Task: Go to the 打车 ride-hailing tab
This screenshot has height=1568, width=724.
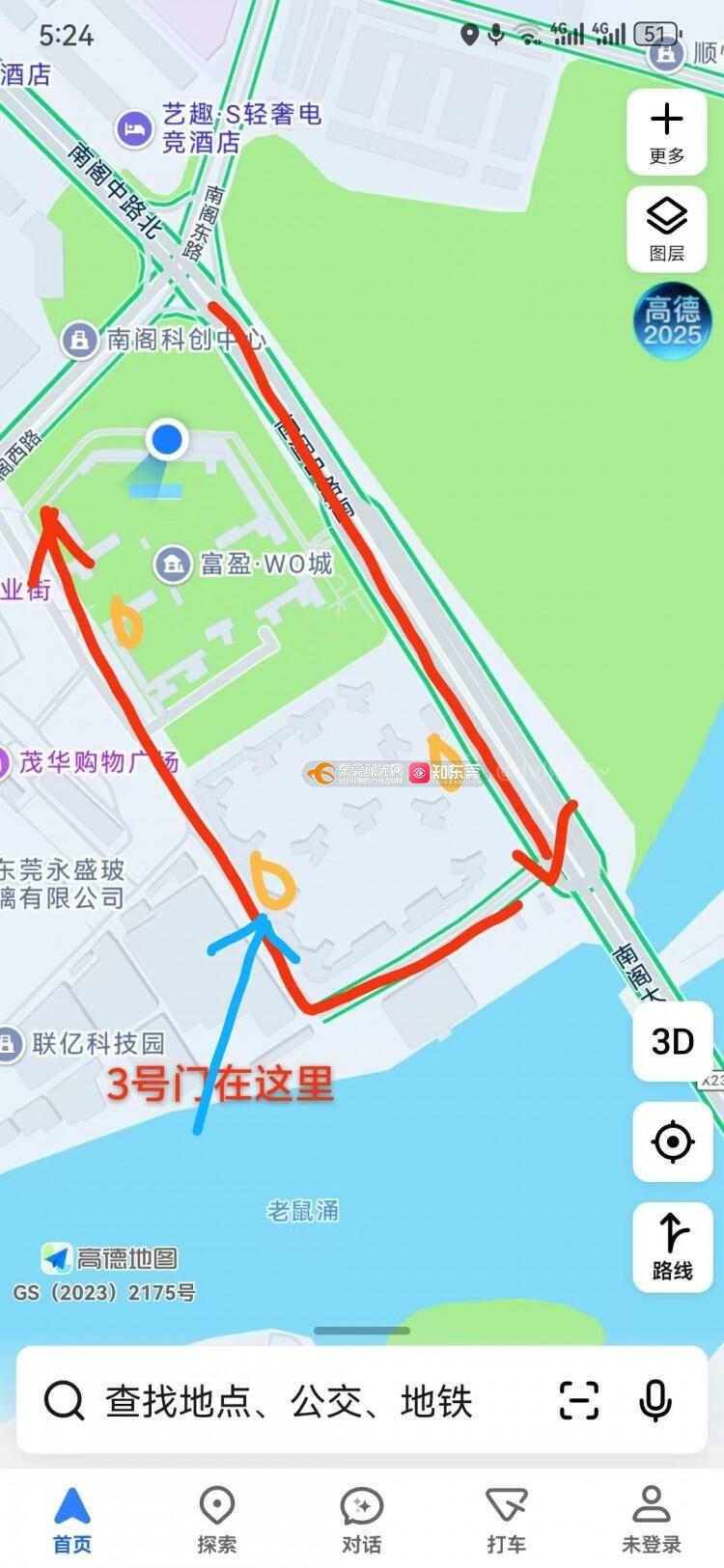Action: [x=506, y=1520]
